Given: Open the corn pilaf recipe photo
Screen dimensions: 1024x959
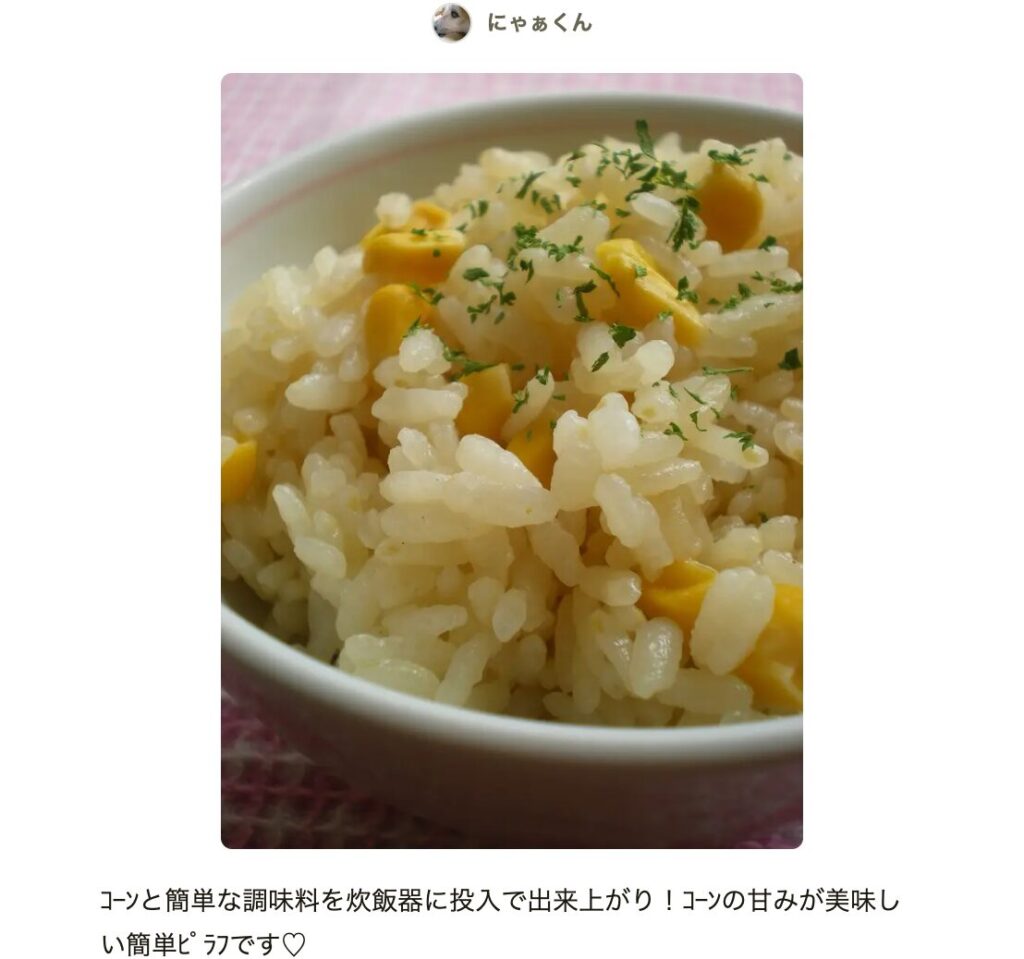Looking at the screenshot, I should point(511,460).
